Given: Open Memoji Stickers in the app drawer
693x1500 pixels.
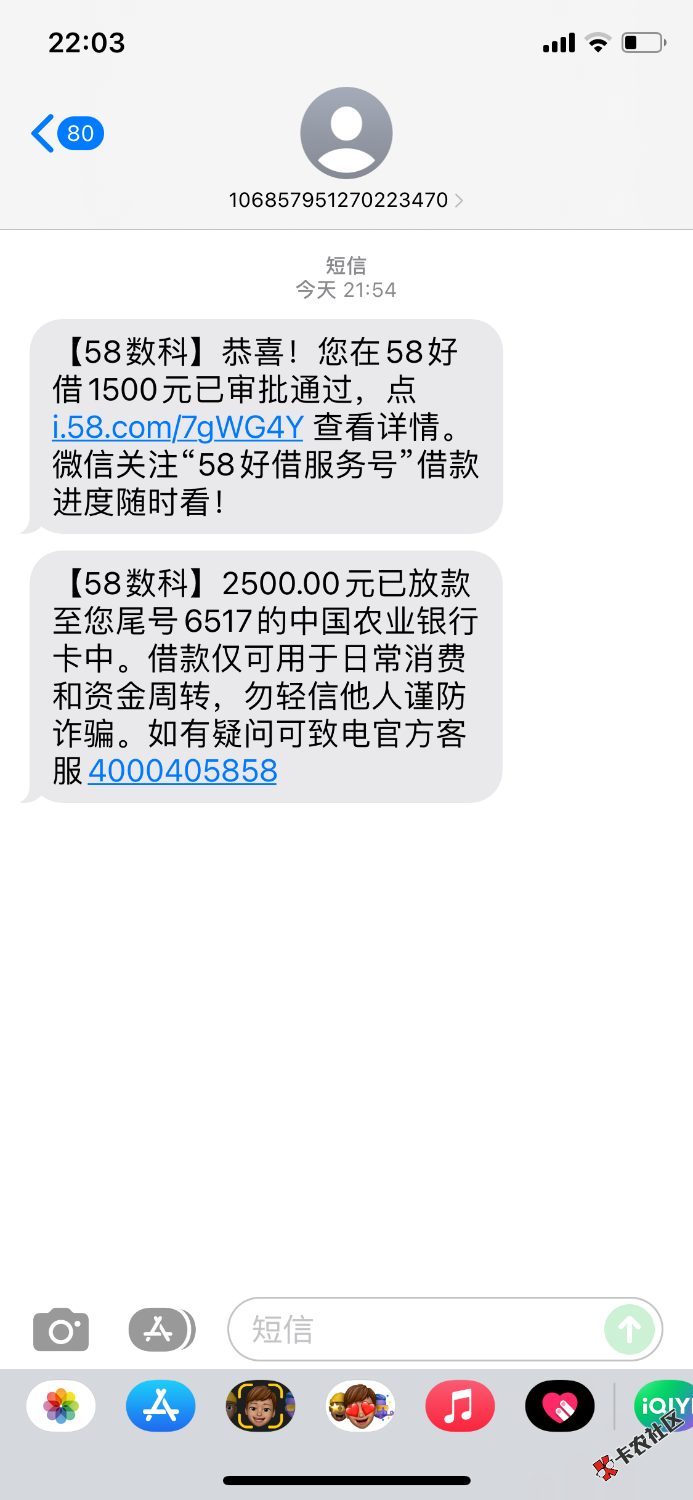Looking at the screenshot, I should (360, 1406).
